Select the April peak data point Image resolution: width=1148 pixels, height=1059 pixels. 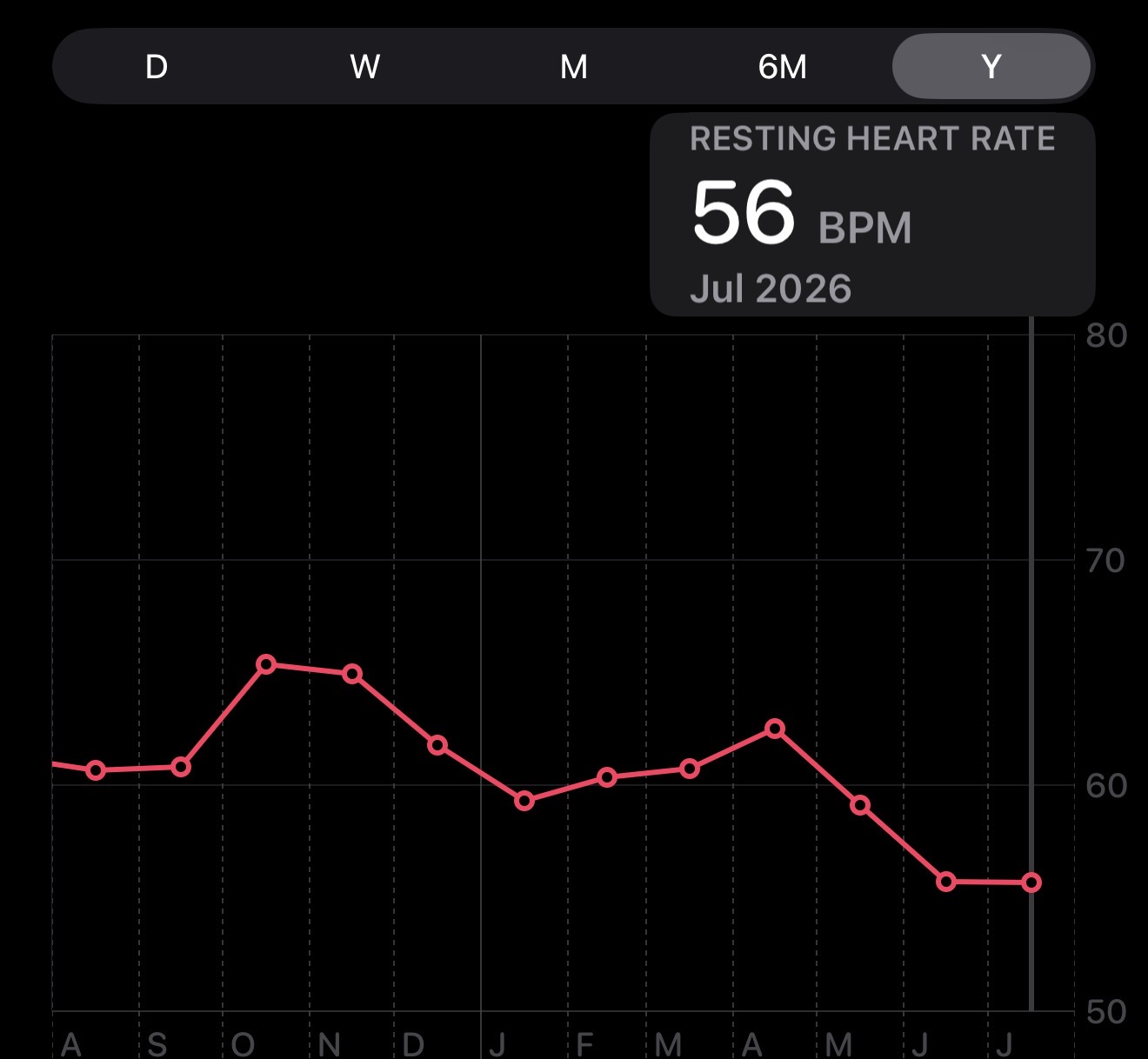point(775,729)
